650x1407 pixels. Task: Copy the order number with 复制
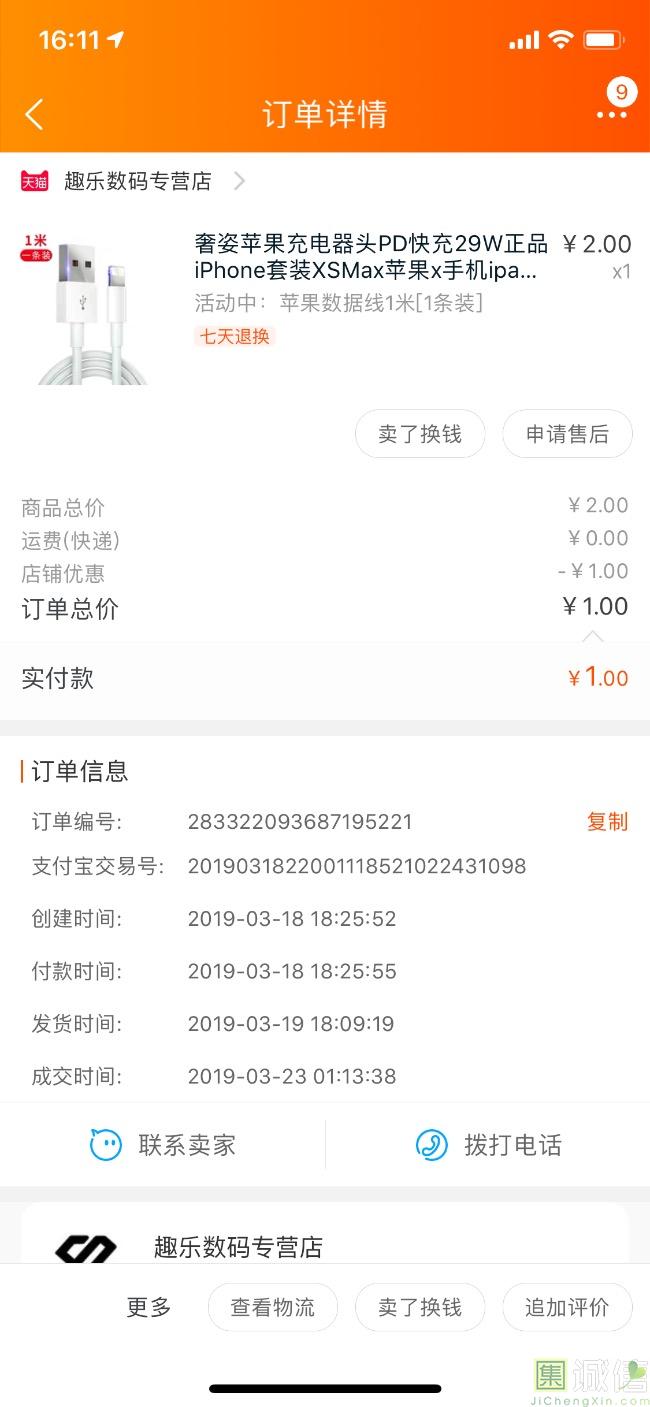coord(607,822)
